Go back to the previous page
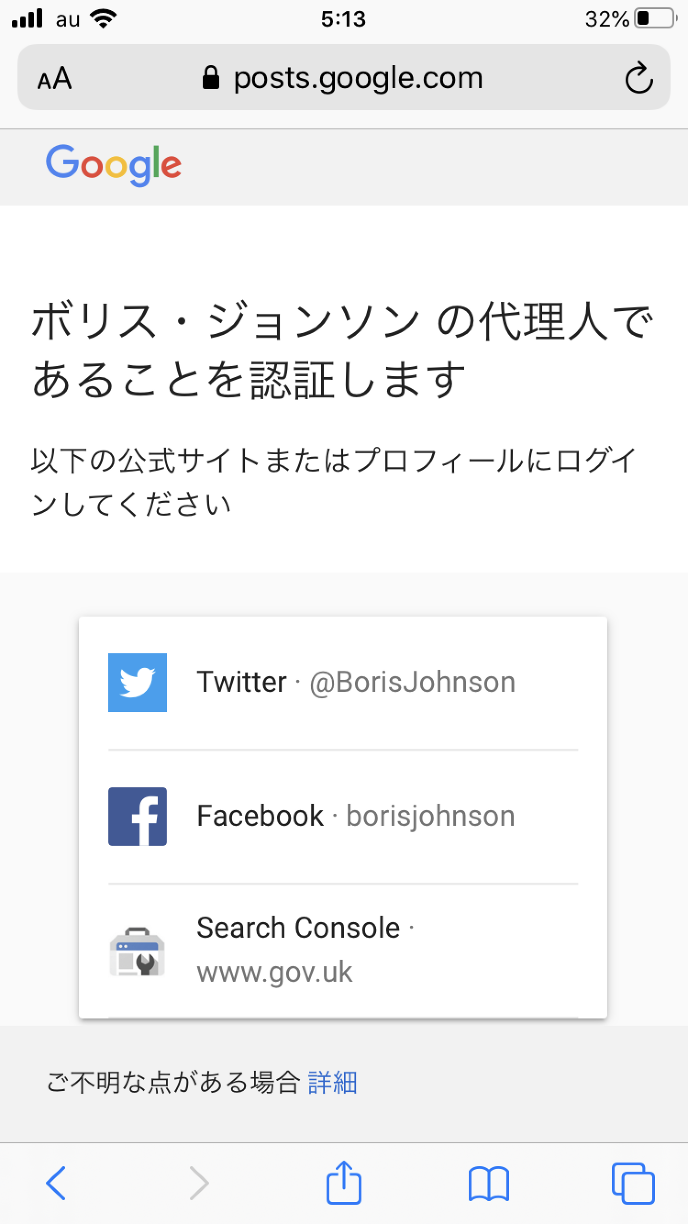This screenshot has height=1224, width=688. coord(57,1184)
